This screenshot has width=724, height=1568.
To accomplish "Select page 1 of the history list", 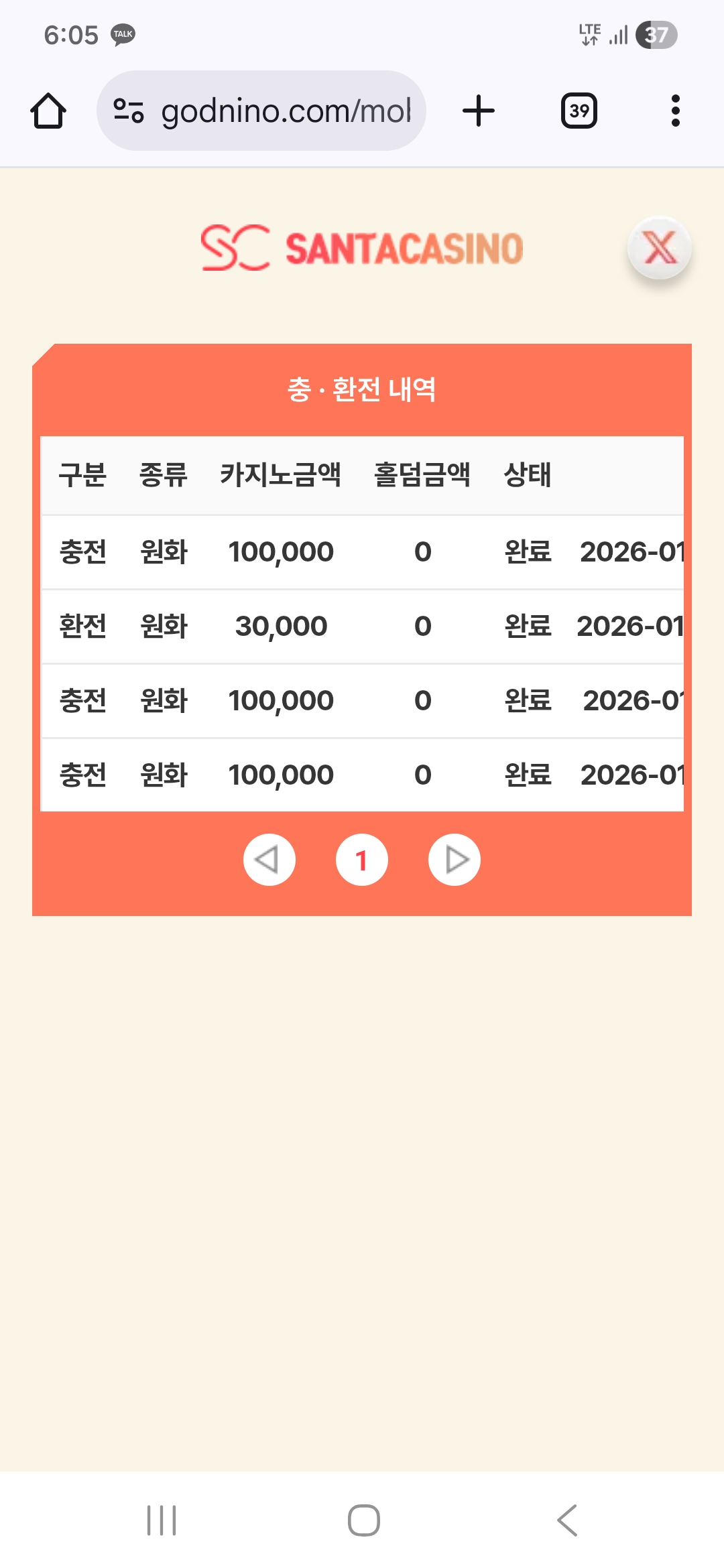I will coord(362,860).
